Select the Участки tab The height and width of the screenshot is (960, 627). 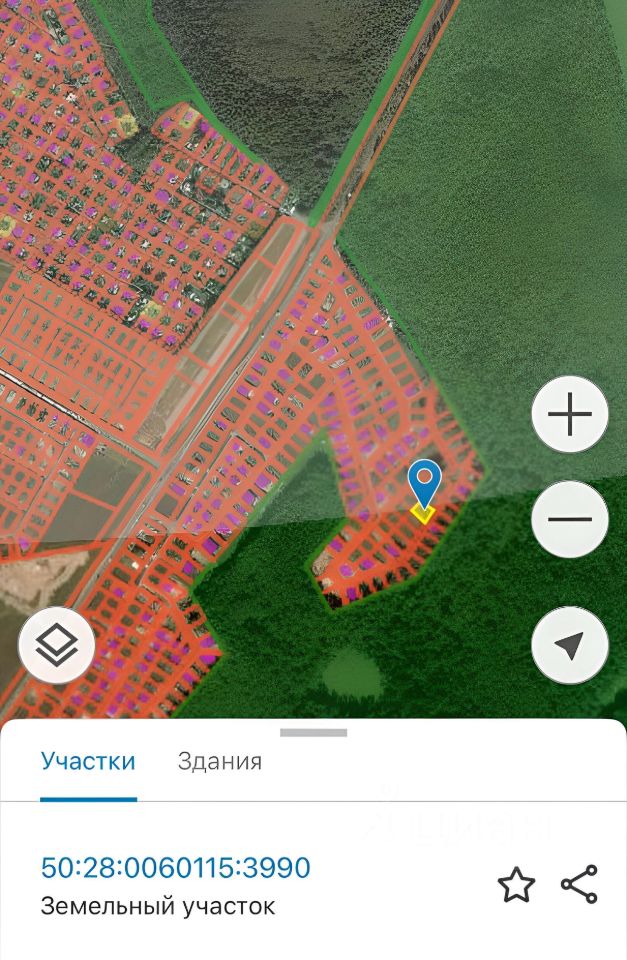point(88,761)
